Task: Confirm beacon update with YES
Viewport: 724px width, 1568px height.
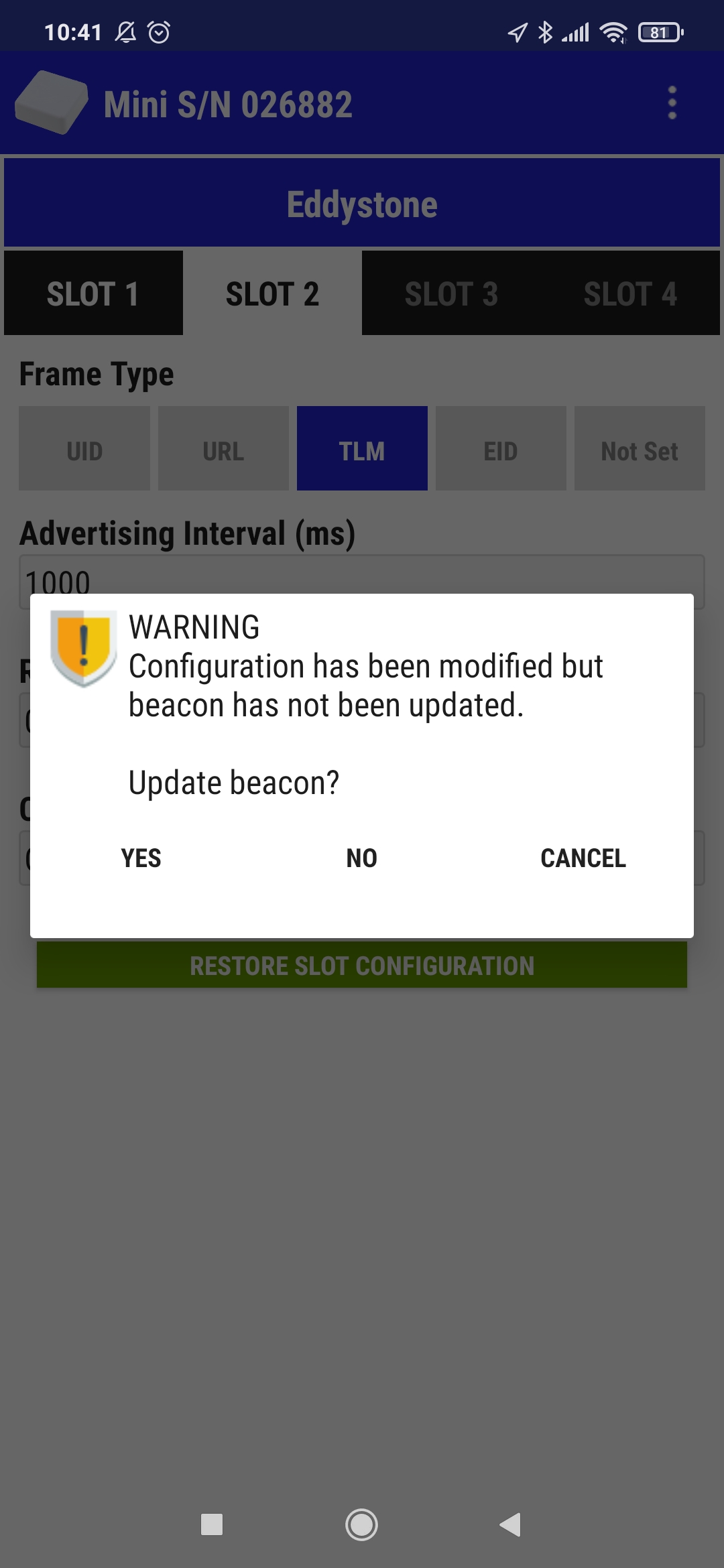Action: coord(141,858)
